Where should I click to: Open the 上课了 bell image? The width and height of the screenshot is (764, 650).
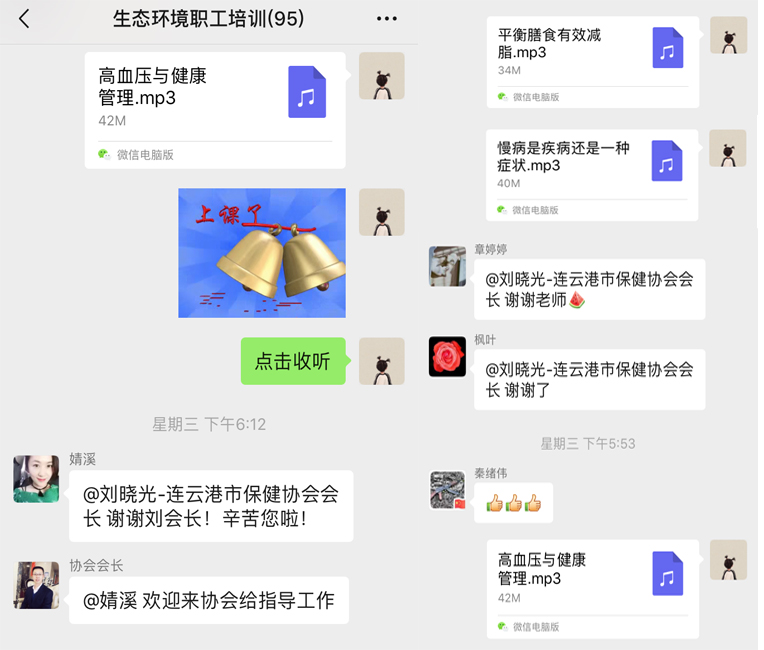[262, 253]
